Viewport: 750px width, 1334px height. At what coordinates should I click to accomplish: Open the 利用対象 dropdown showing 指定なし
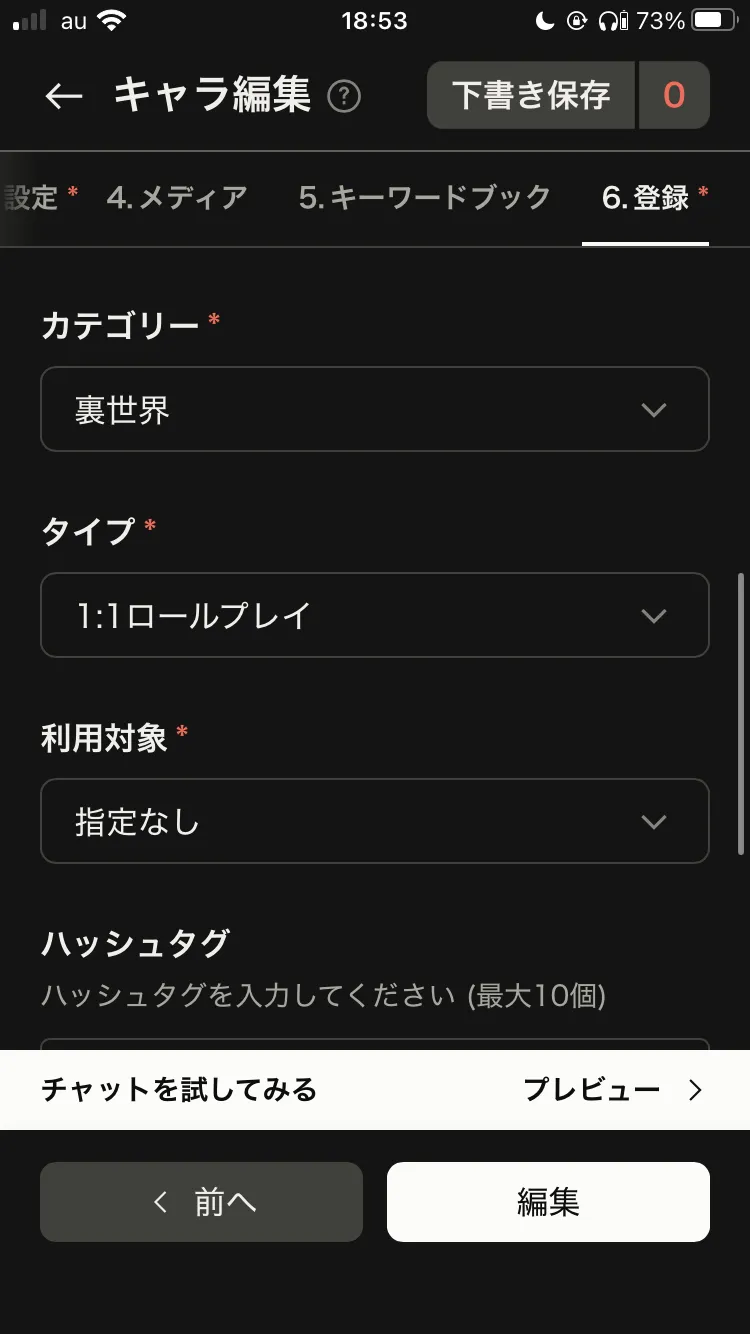tap(375, 821)
